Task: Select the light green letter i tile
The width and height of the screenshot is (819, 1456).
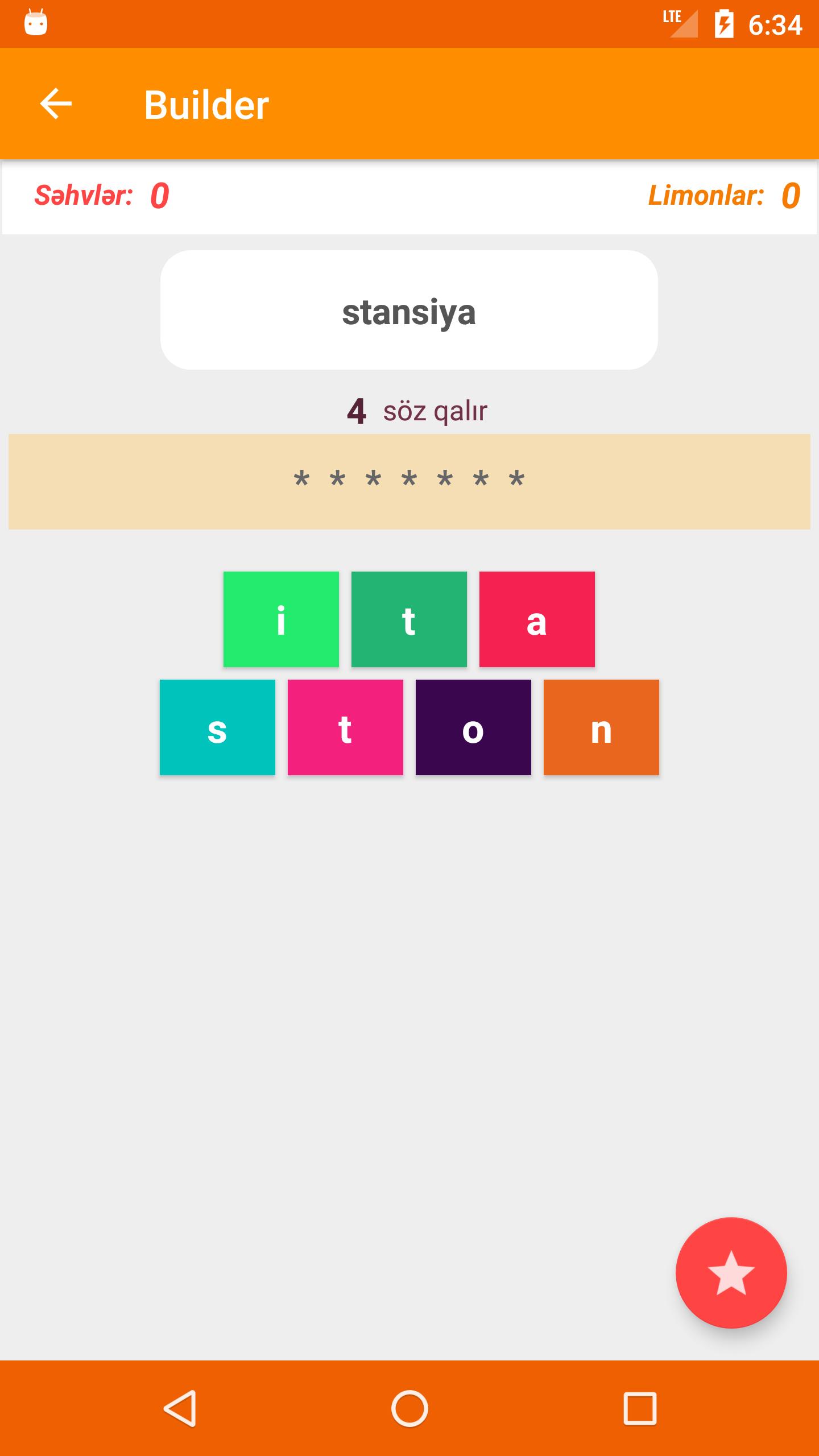Action: pyautogui.click(x=281, y=619)
